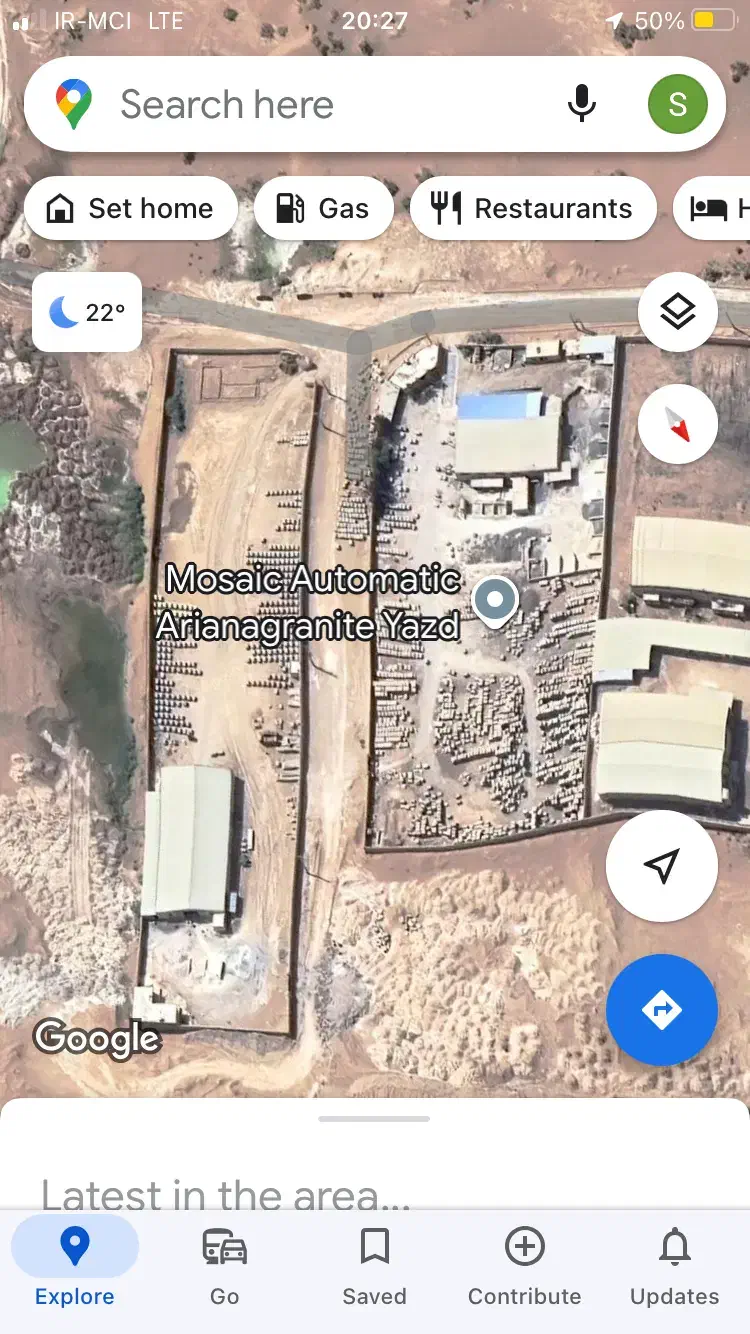Select the Set home chip

coord(131,208)
